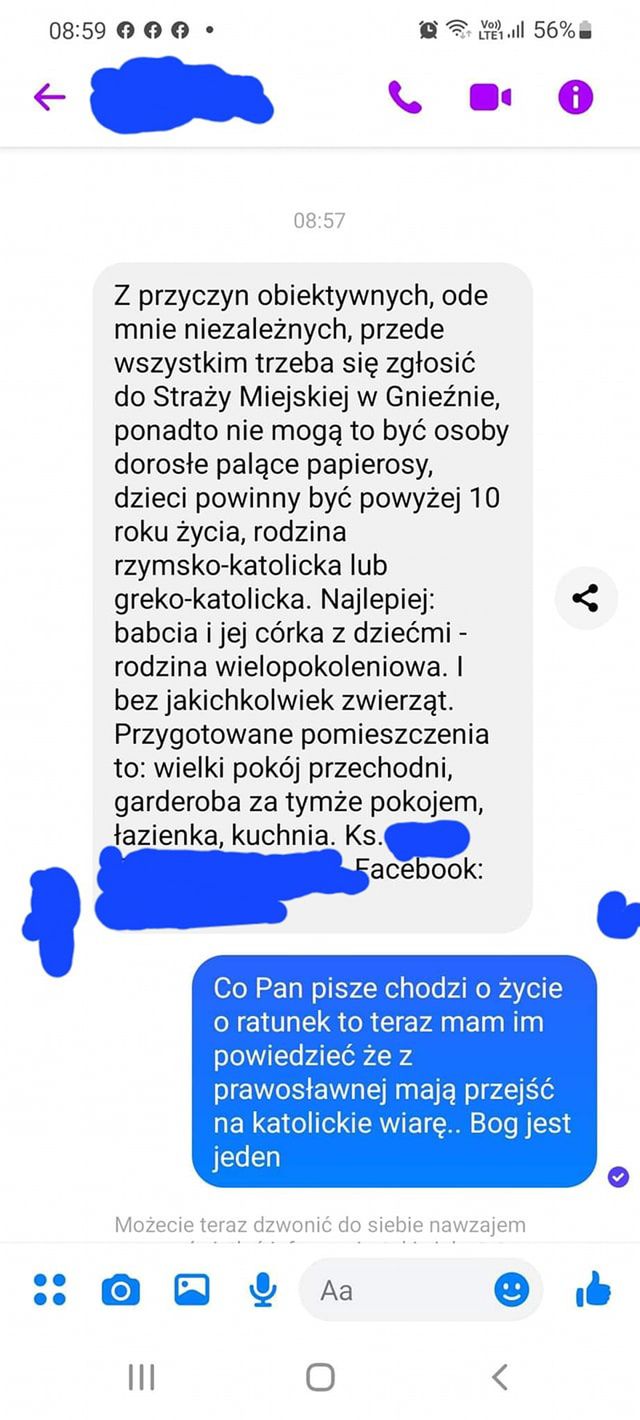The height and width of the screenshot is (1420, 640).
Task: Focus the Aa message field
Action: [400, 1291]
